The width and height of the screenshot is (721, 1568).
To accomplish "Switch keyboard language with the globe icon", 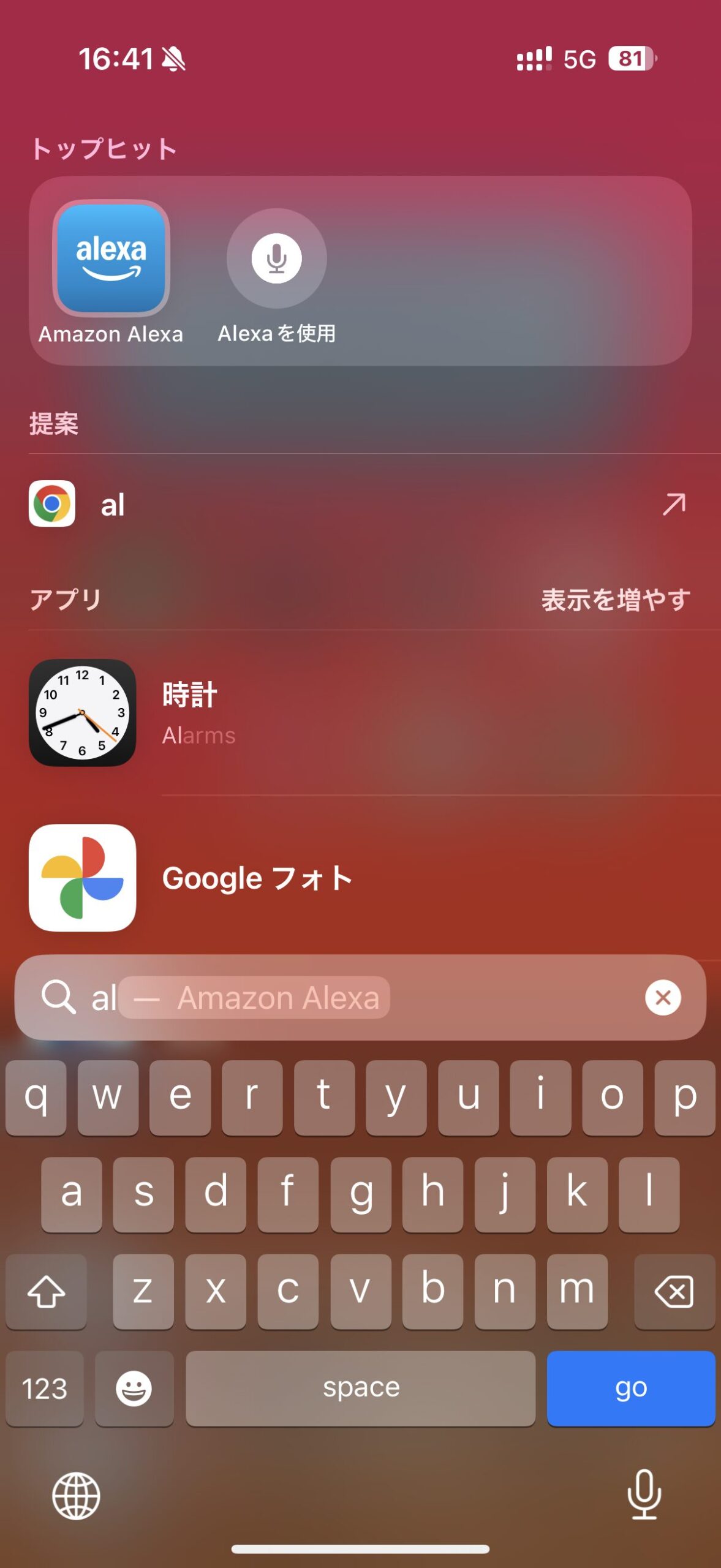I will click(76, 1496).
